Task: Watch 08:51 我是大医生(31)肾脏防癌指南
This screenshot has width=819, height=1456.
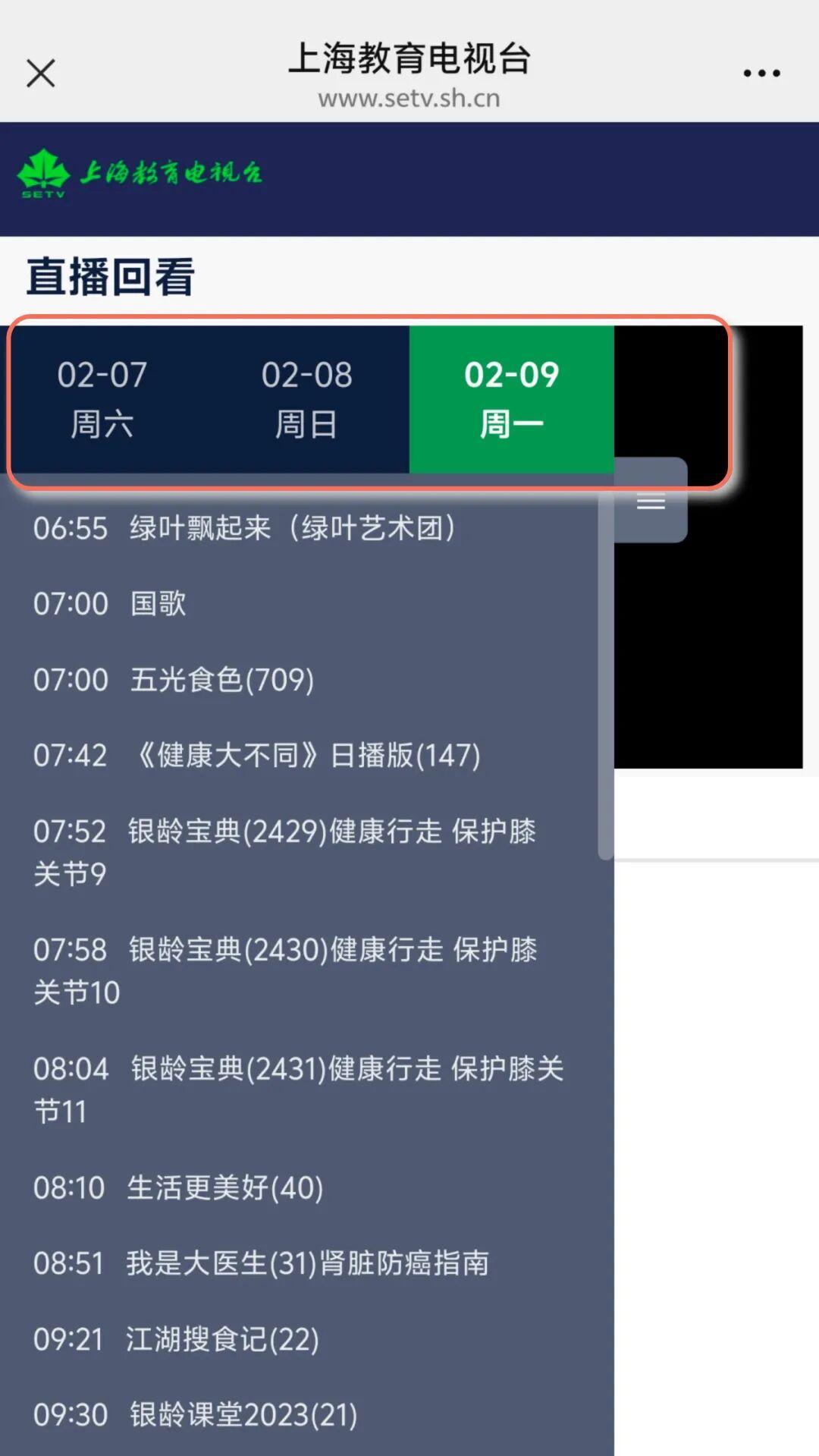Action: (262, 1263)
